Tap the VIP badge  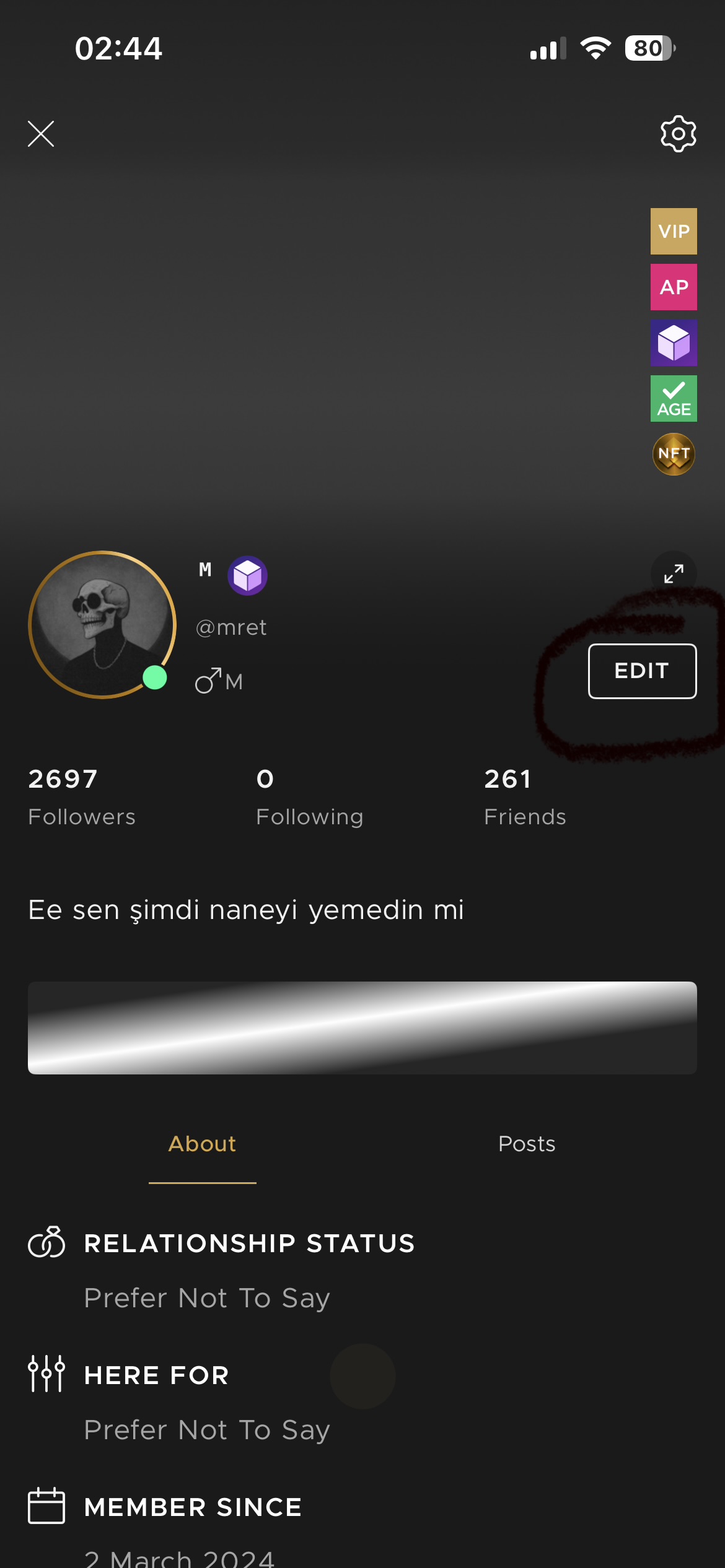click(x=674, y=231)
